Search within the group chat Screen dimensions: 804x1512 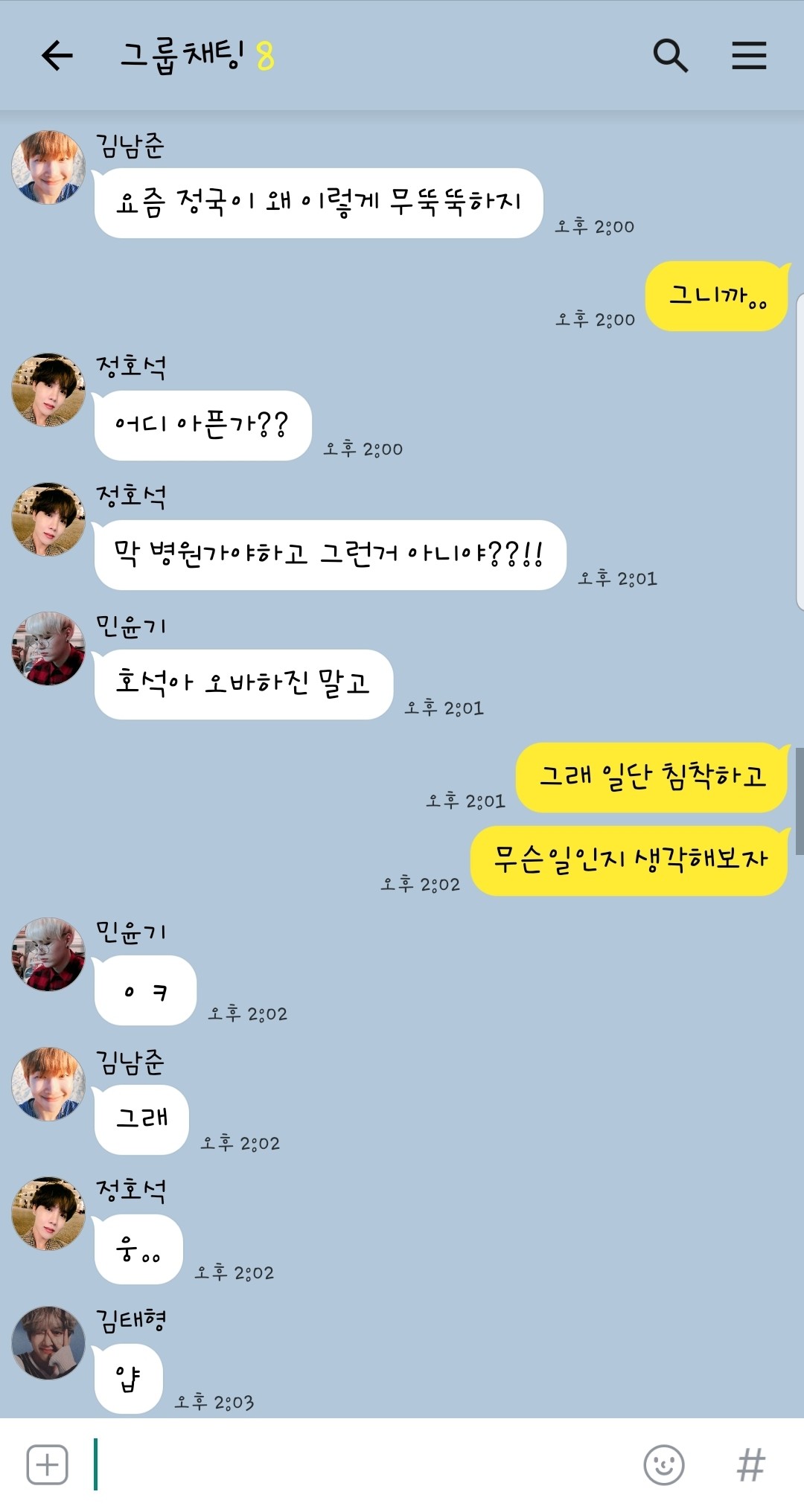670,56
